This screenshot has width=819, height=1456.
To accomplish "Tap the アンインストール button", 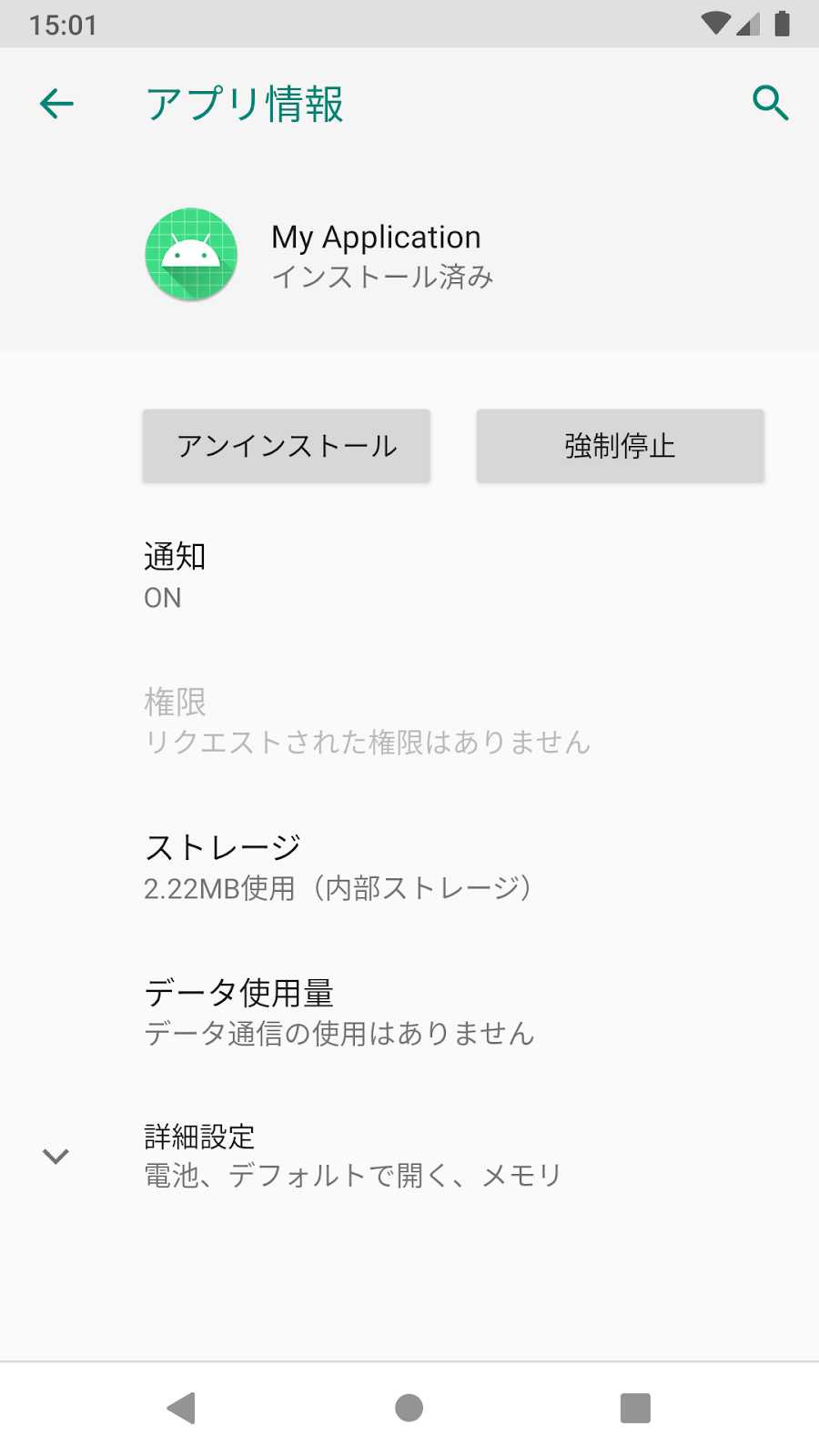I will (287, 446).
